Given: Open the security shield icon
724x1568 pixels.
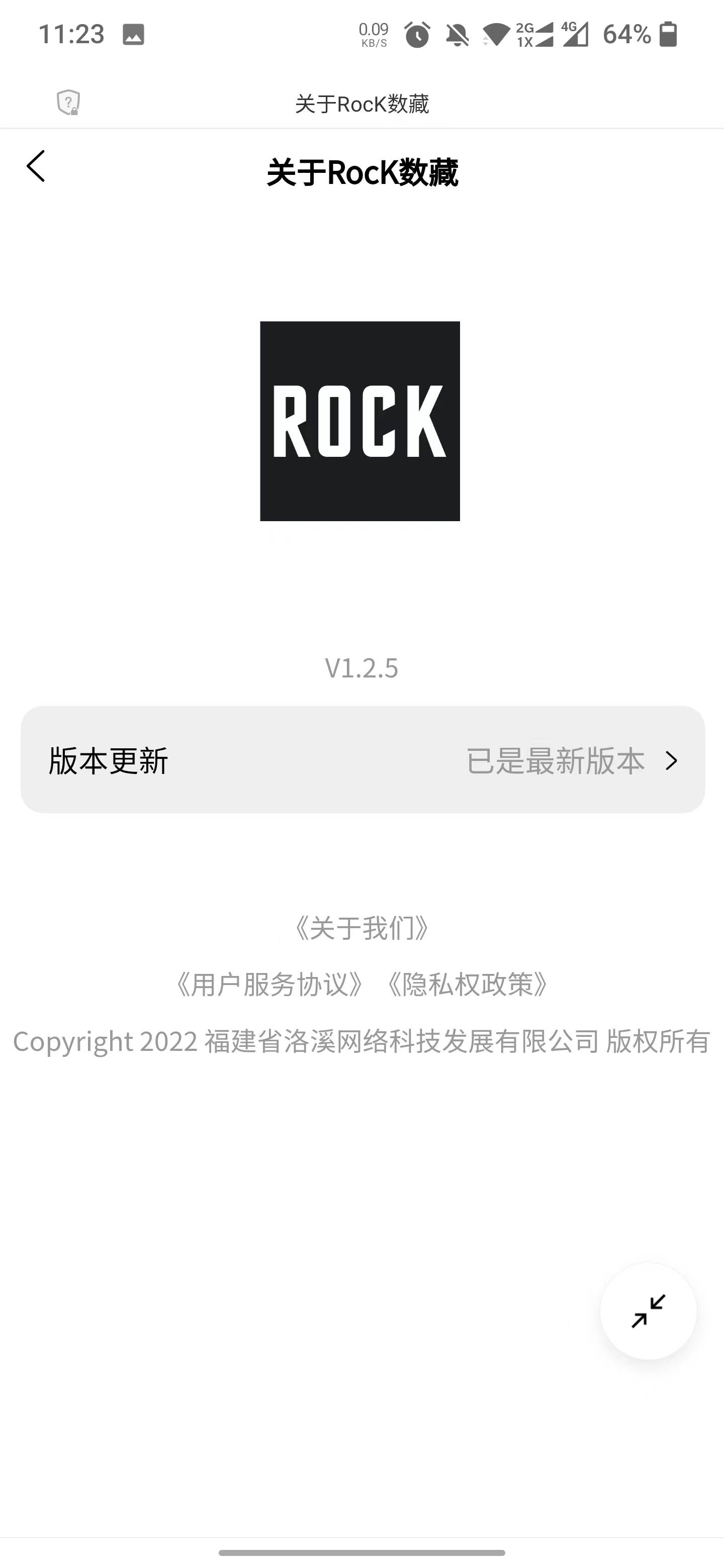Looking at the screenshot, I should (x=68, y=102).
